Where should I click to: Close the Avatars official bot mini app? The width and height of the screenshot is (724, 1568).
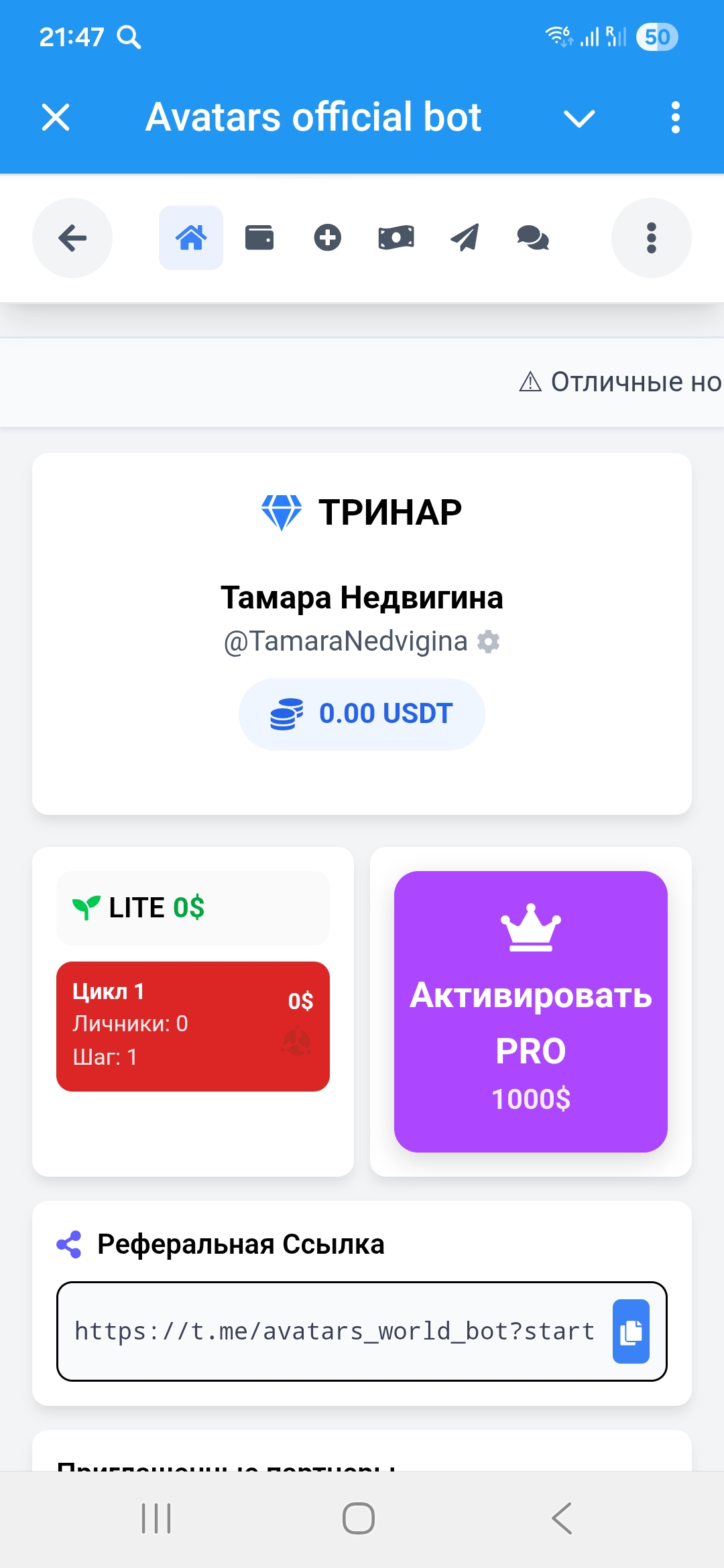(x=56, y=117)
